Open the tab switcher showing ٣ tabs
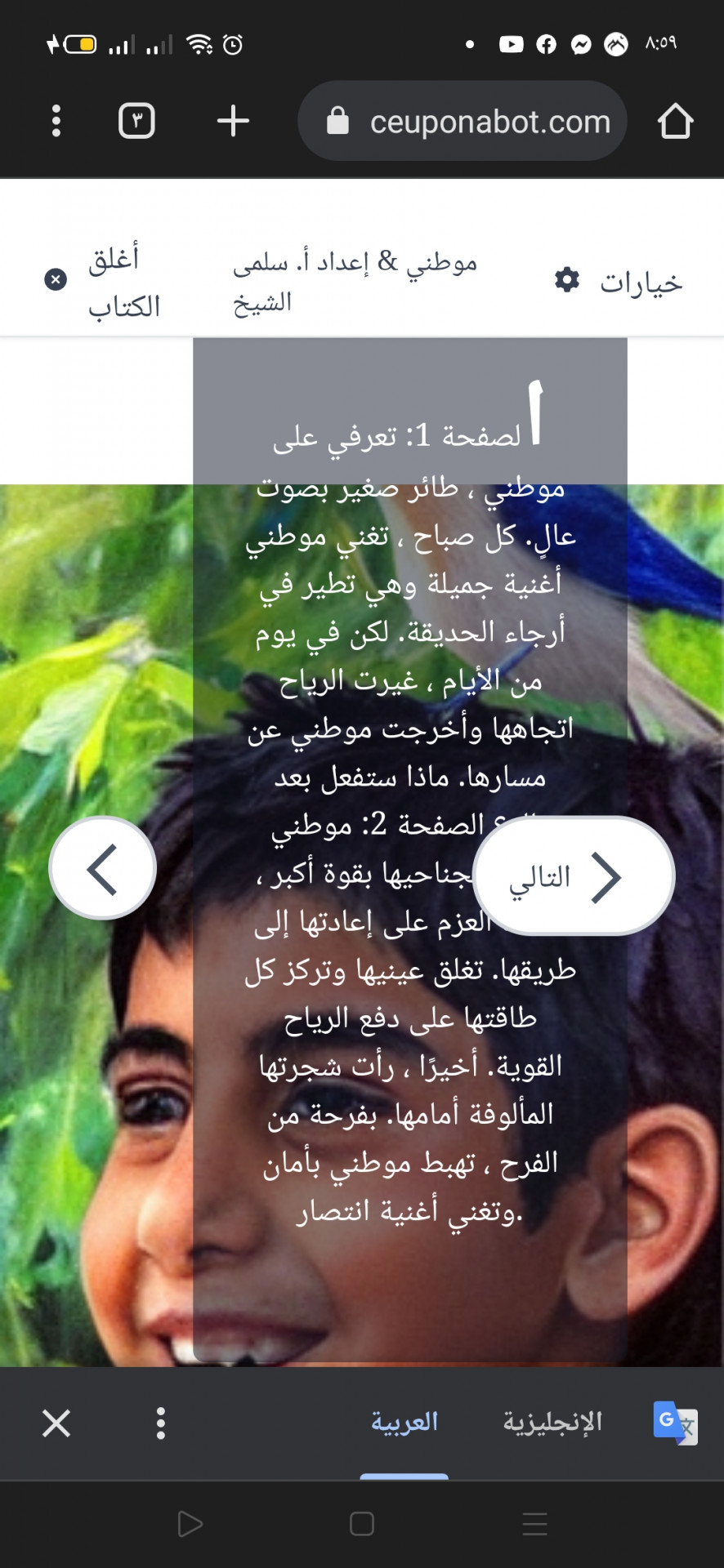The width and height of the screenshot is (724, 1568). (x=136, y=121)
